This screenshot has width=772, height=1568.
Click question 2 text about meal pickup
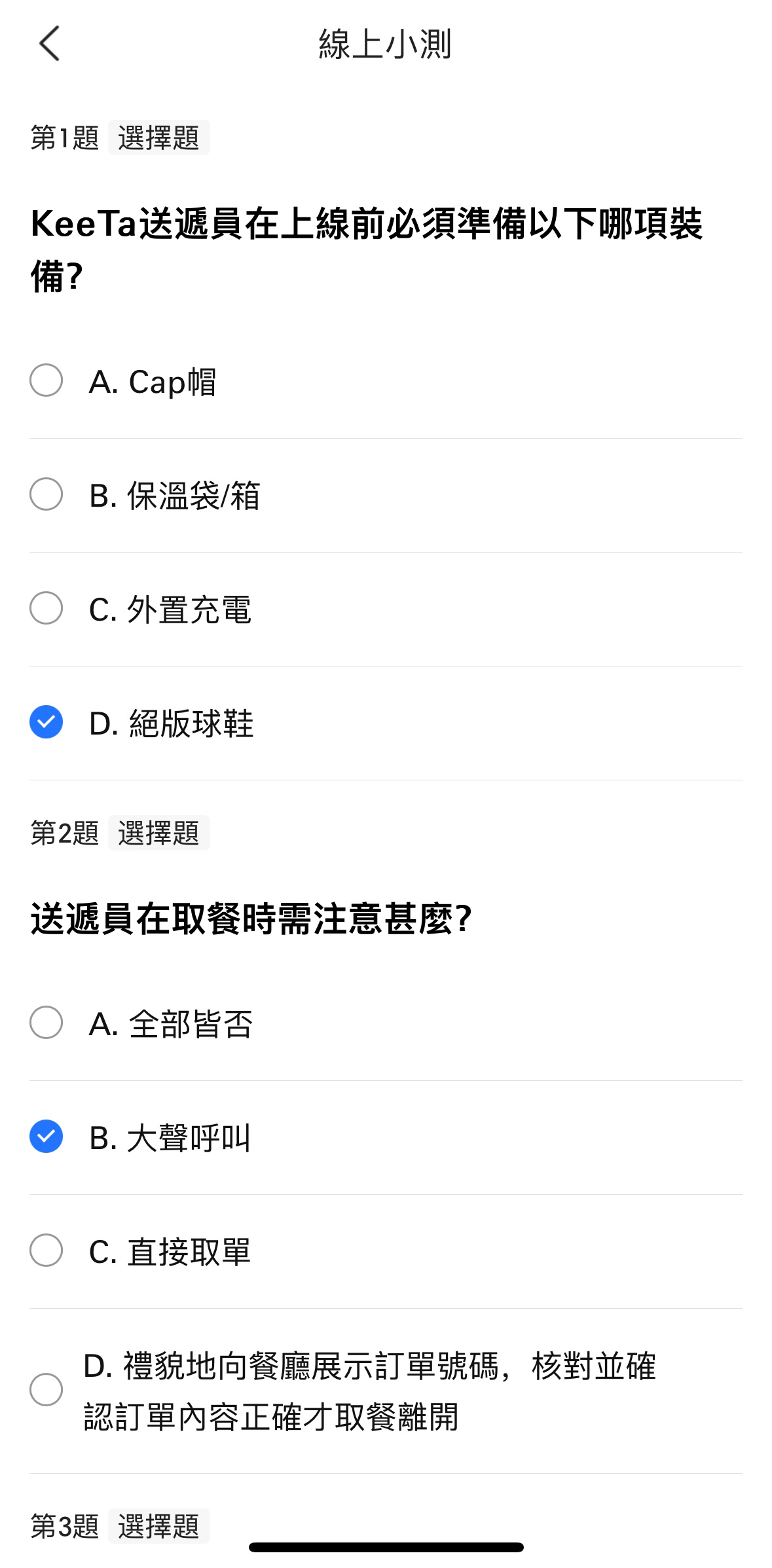click(x=252, y=921)
